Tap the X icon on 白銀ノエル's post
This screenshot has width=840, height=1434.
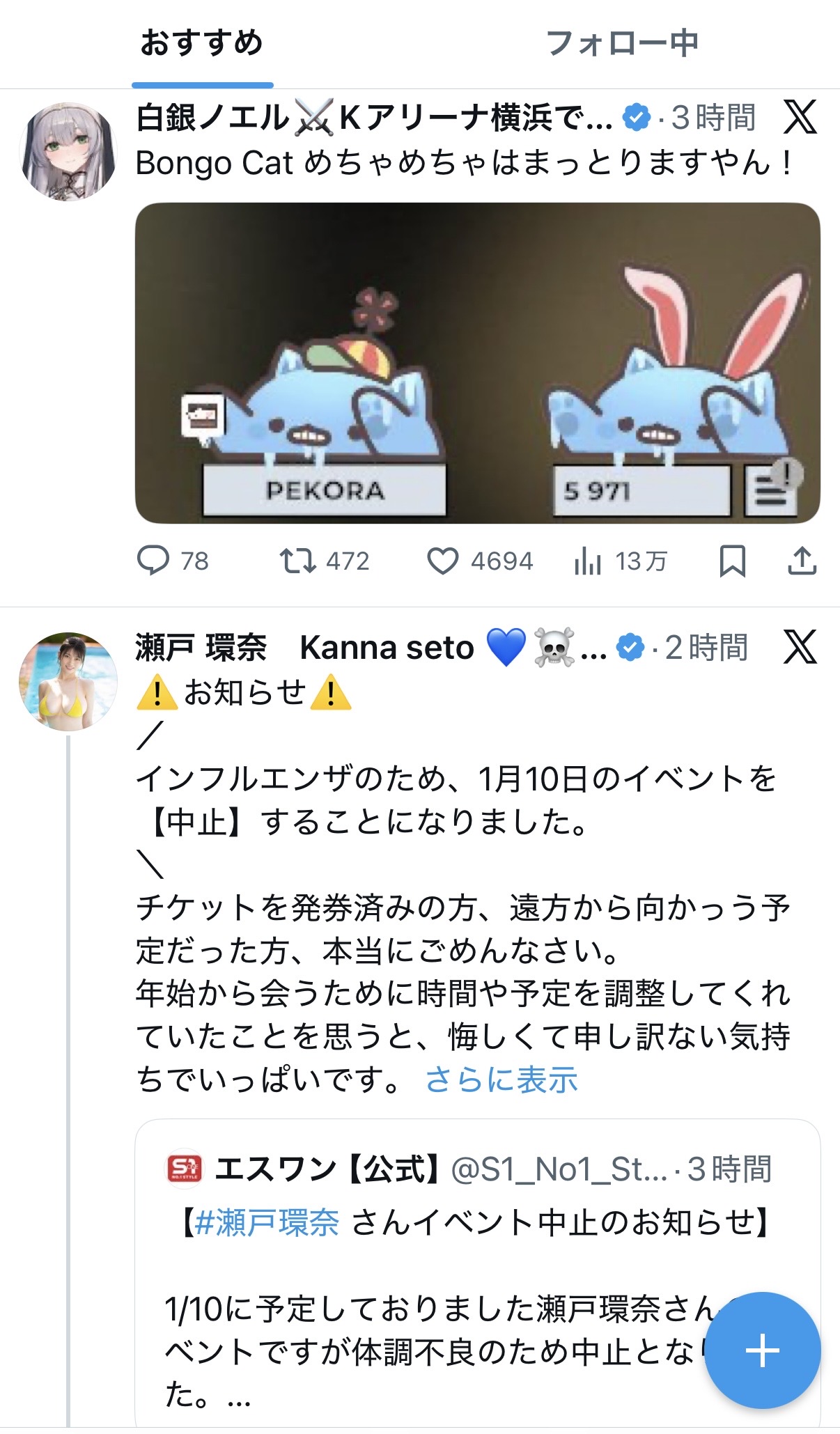(x=800, y=117)
